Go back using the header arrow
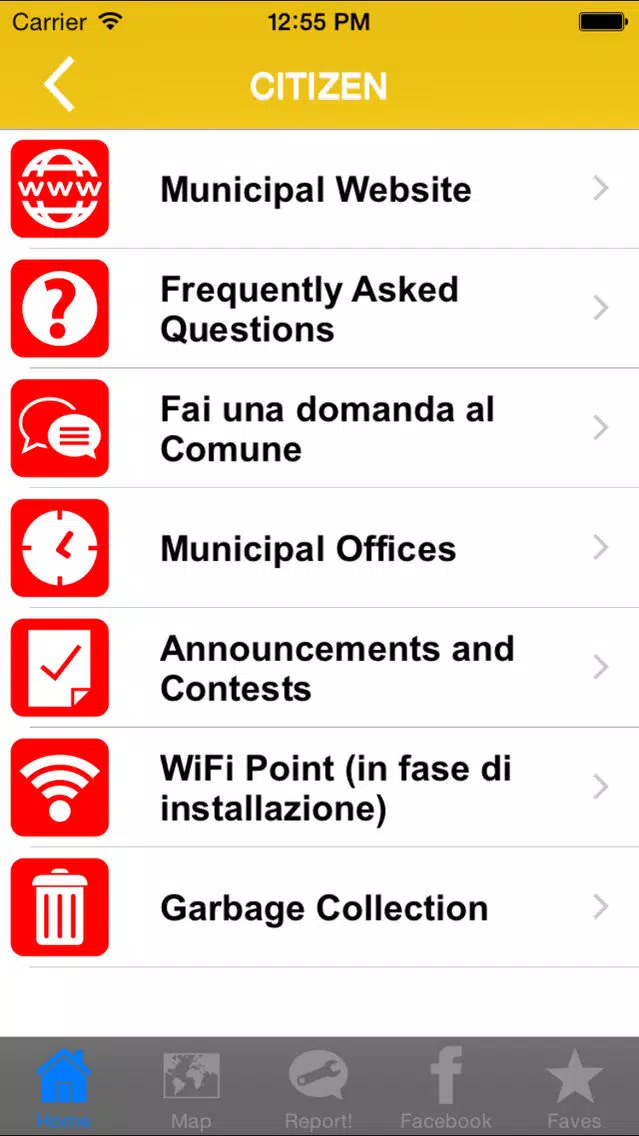The image size is (639, 1136). (59, 85)
